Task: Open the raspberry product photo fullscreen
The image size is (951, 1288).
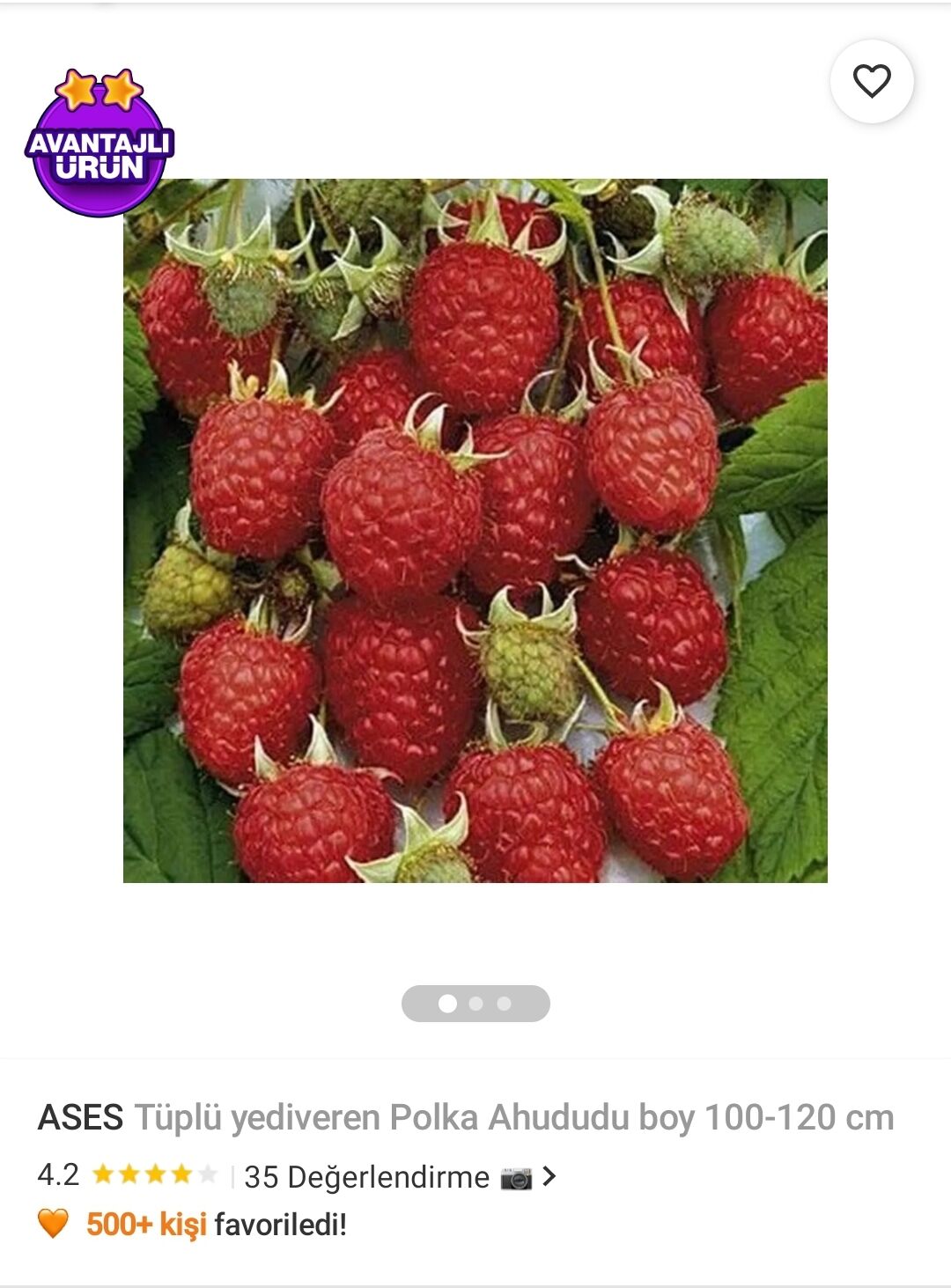Action: pyautogui.click(x=475, y=530)
